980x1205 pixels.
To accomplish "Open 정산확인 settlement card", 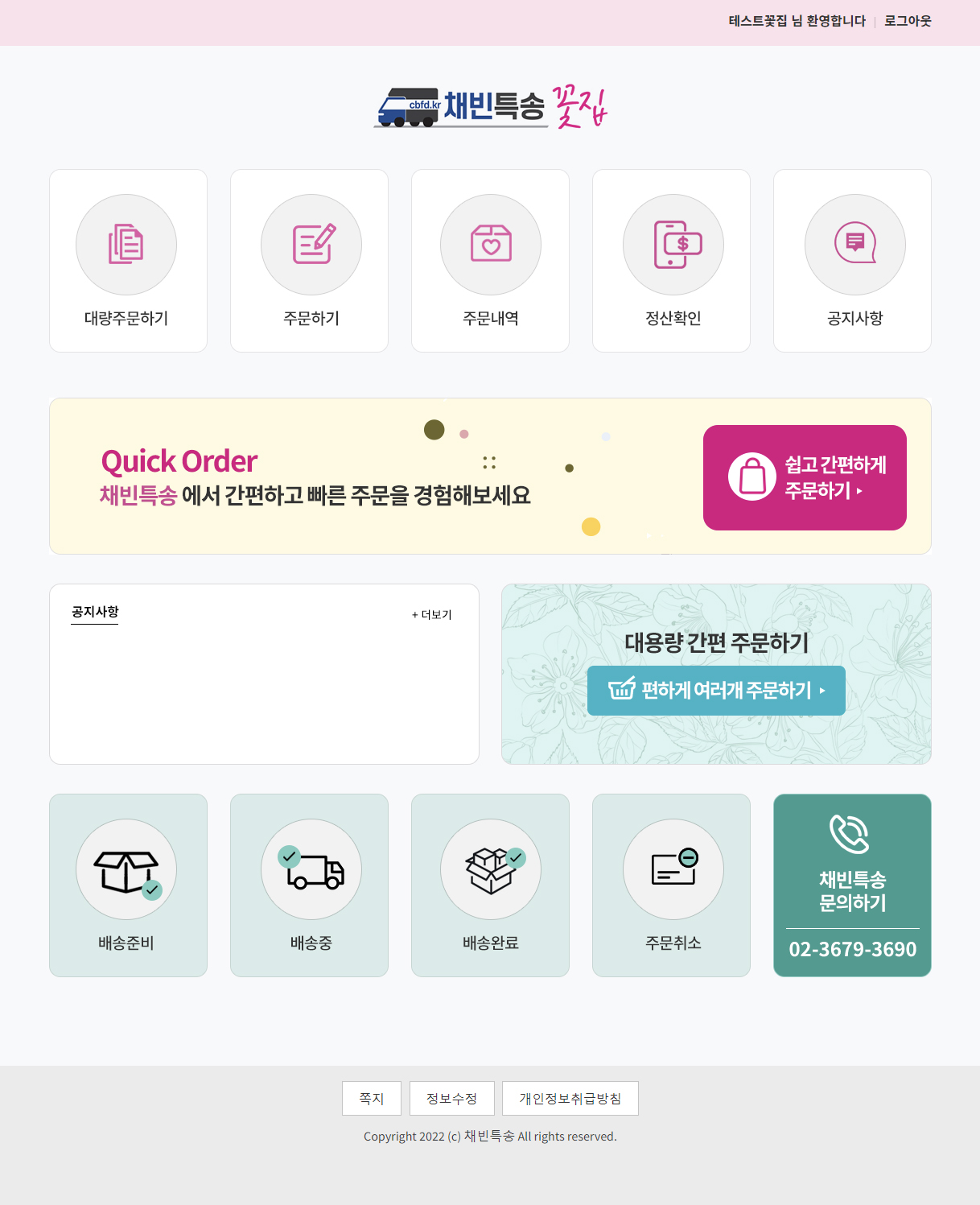I will pos(671,261).
